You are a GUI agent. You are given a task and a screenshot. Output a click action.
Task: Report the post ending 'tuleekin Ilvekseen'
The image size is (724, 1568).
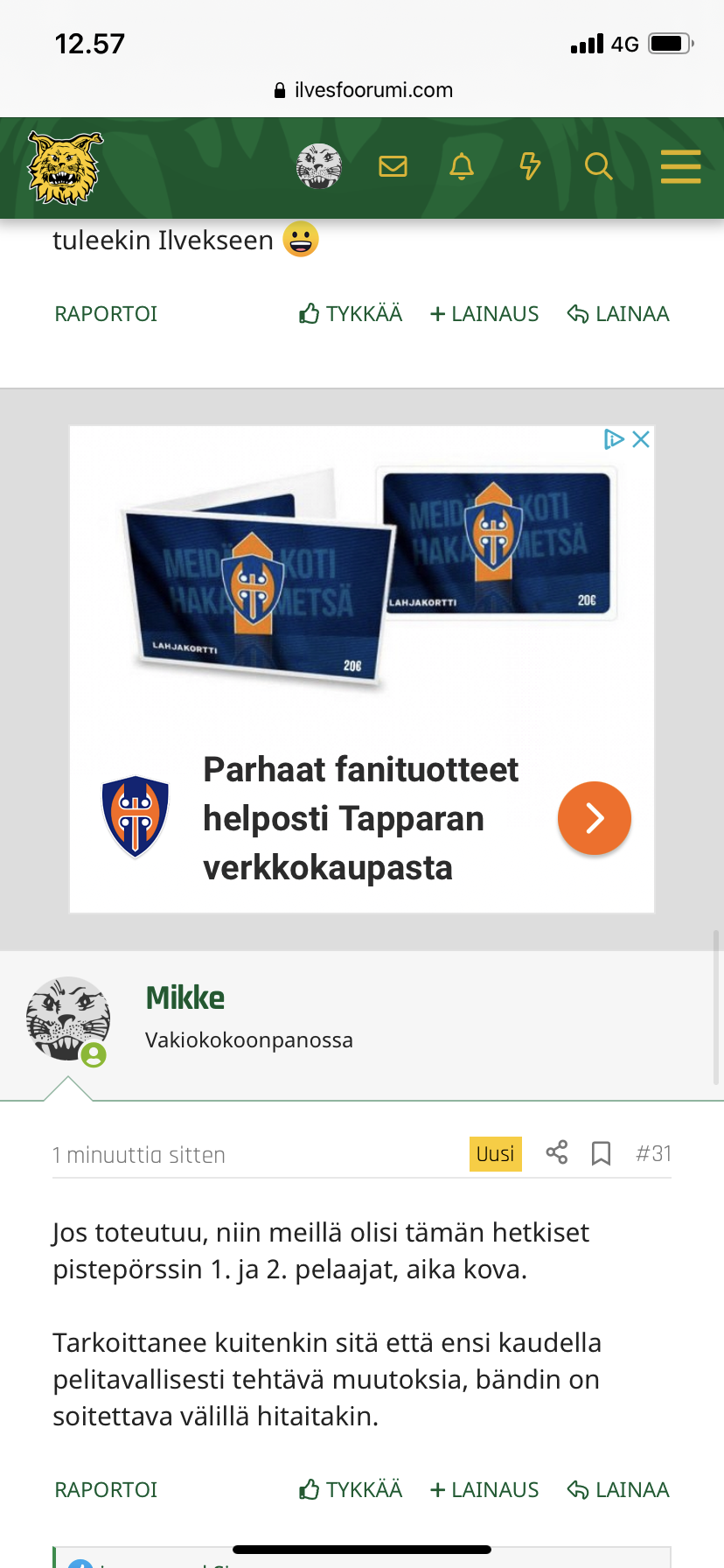click(106, 314)
